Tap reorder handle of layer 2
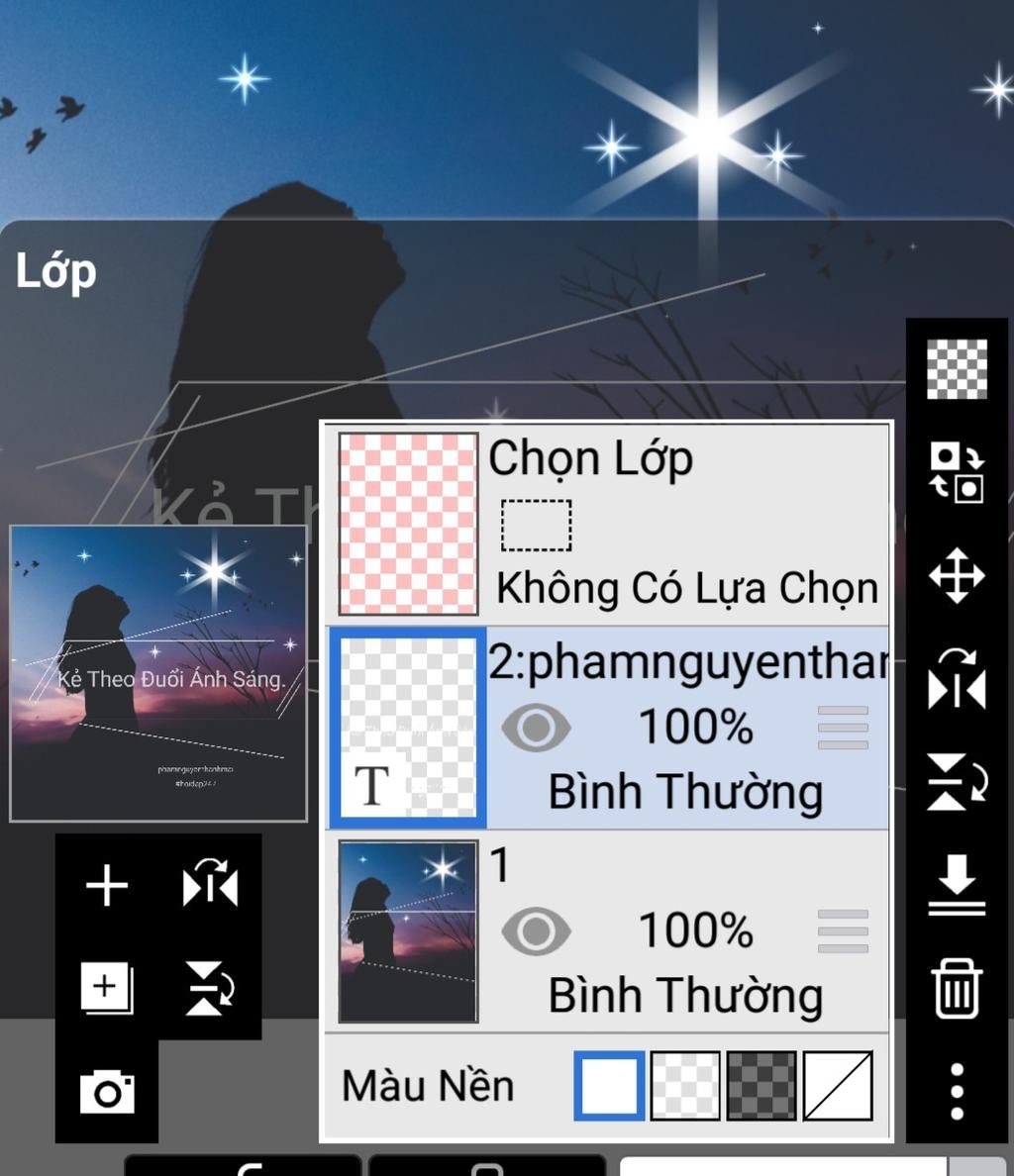Screen dimensions: 1014x1176 tap(843, 728)
